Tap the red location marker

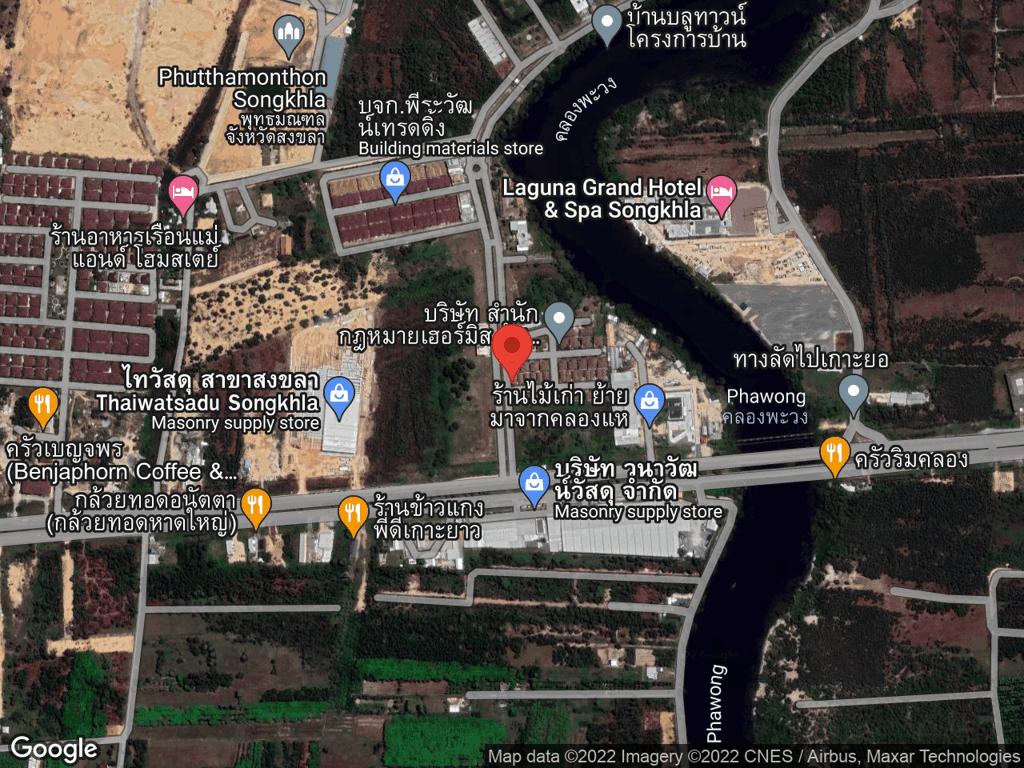tap(512, 351)
